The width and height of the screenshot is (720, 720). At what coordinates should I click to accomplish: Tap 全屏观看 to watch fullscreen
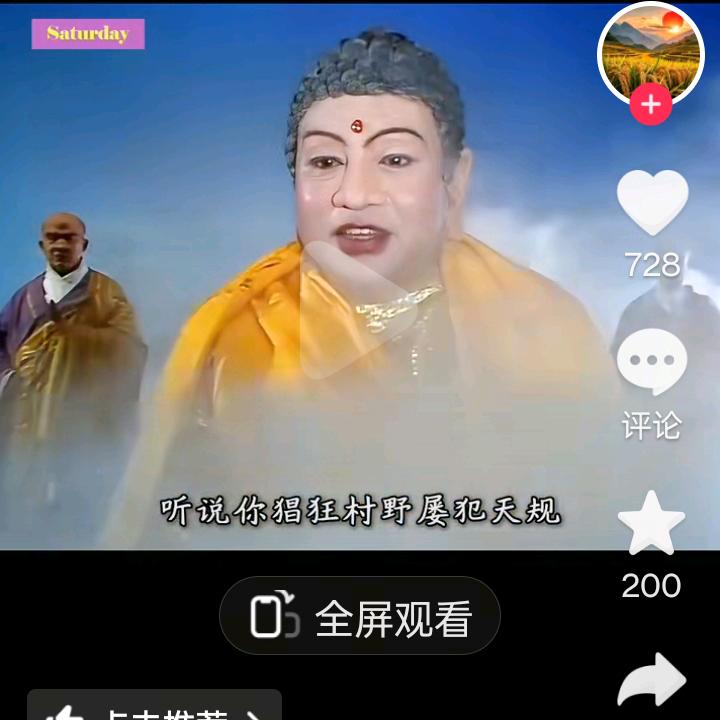point(360,617)
